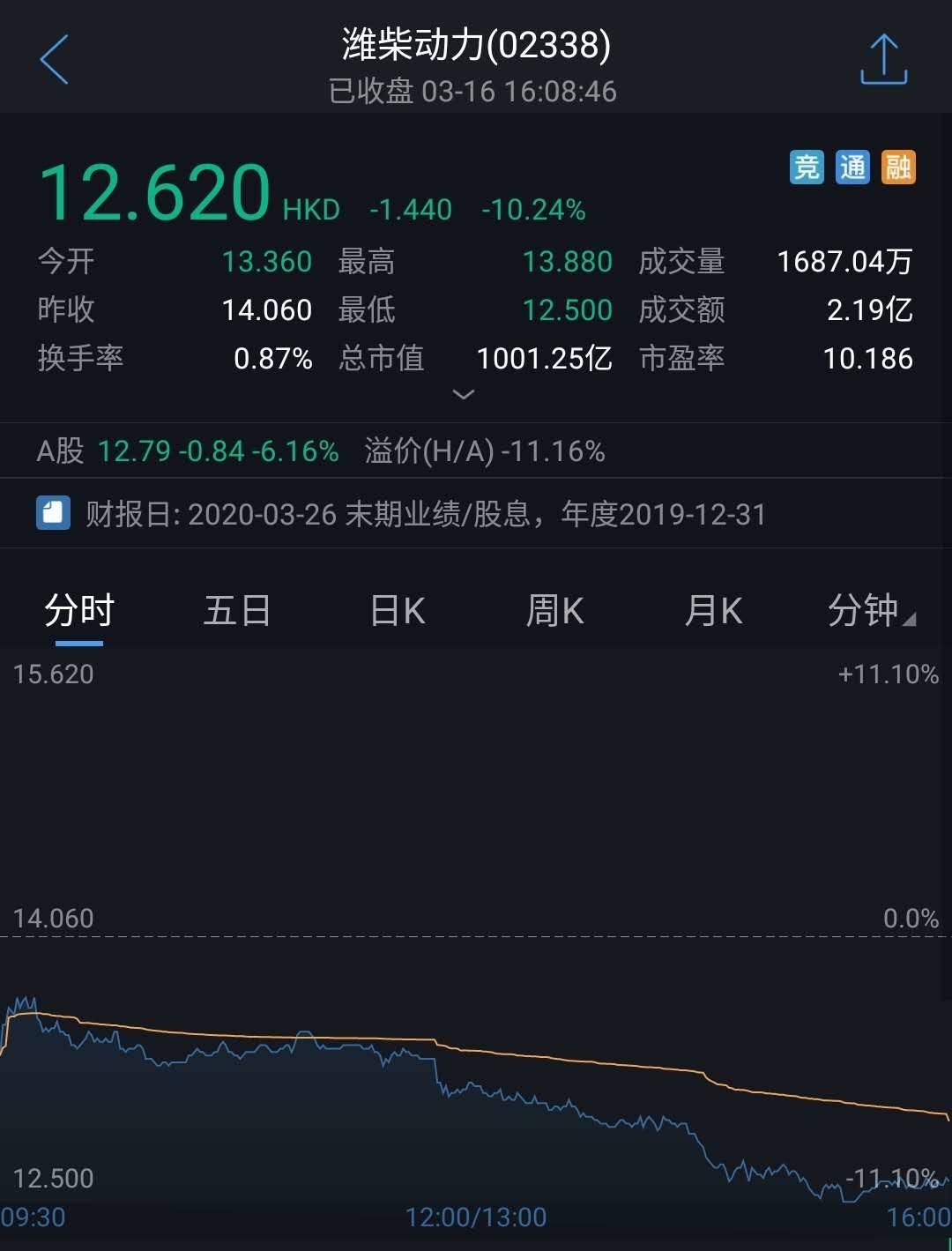
Task: Select the 分时 intraday chart tab
Action: coord(79,610)
